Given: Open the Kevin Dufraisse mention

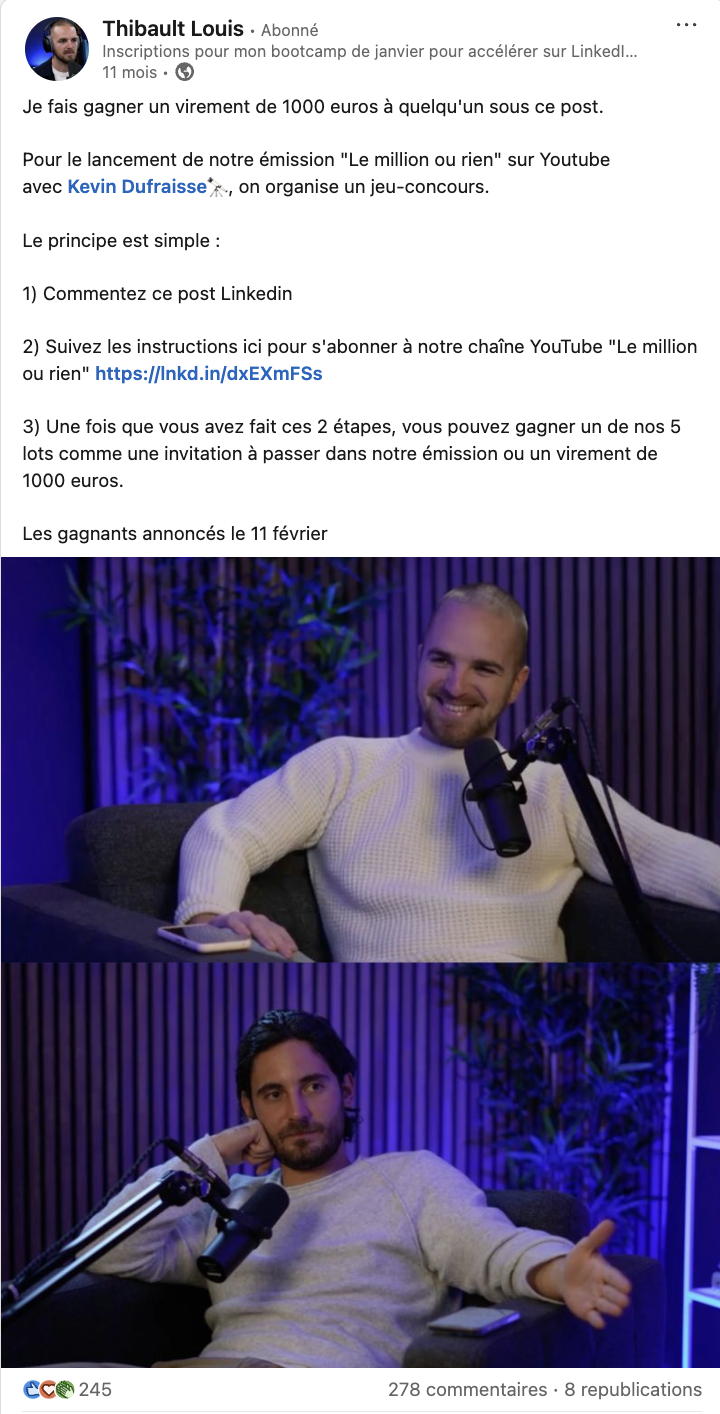Looking at the screenshot, I should [136, 186].
